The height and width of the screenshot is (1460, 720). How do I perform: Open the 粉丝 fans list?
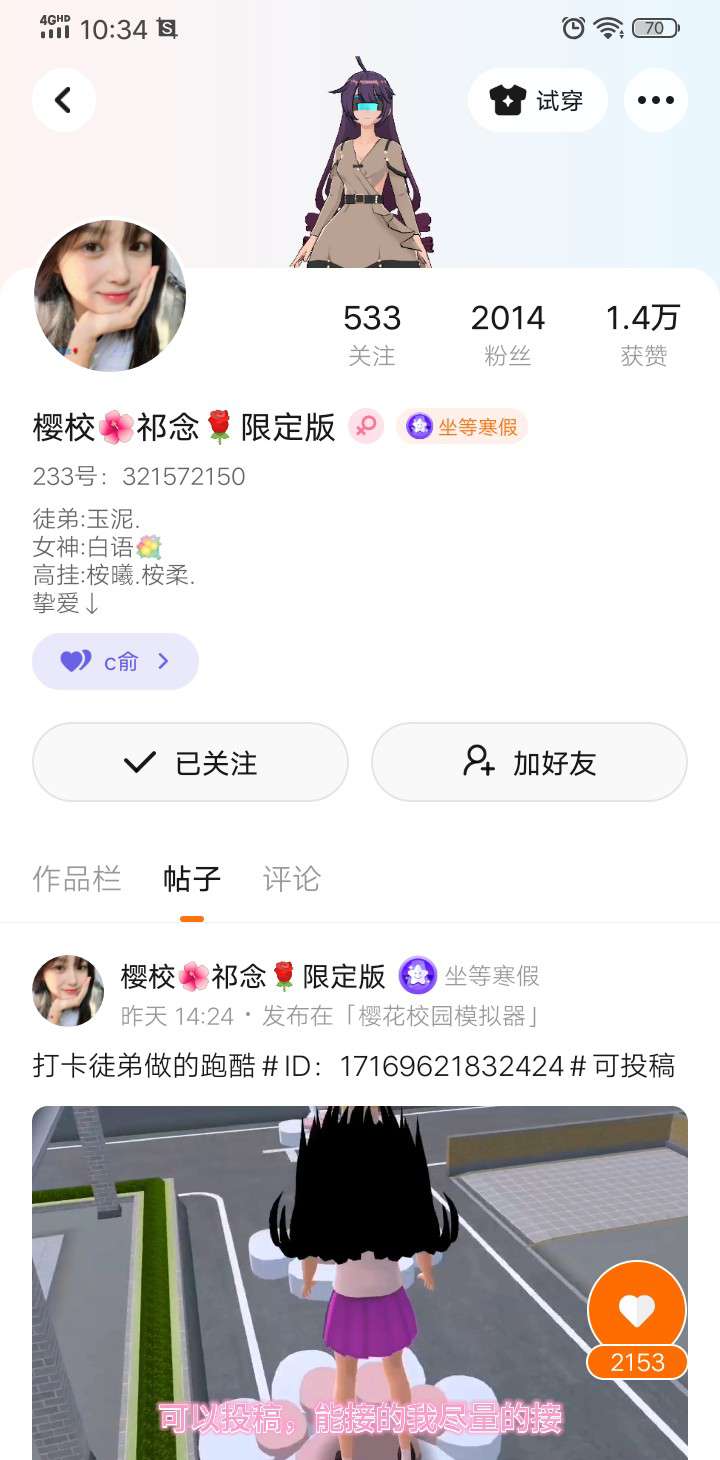(x=508, y=334)
